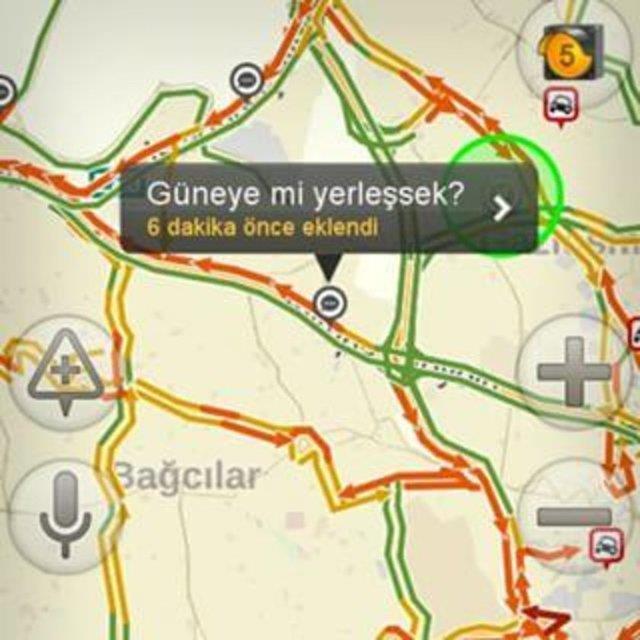Add a new road event
640x640 pixels.
tap(63, 373)
